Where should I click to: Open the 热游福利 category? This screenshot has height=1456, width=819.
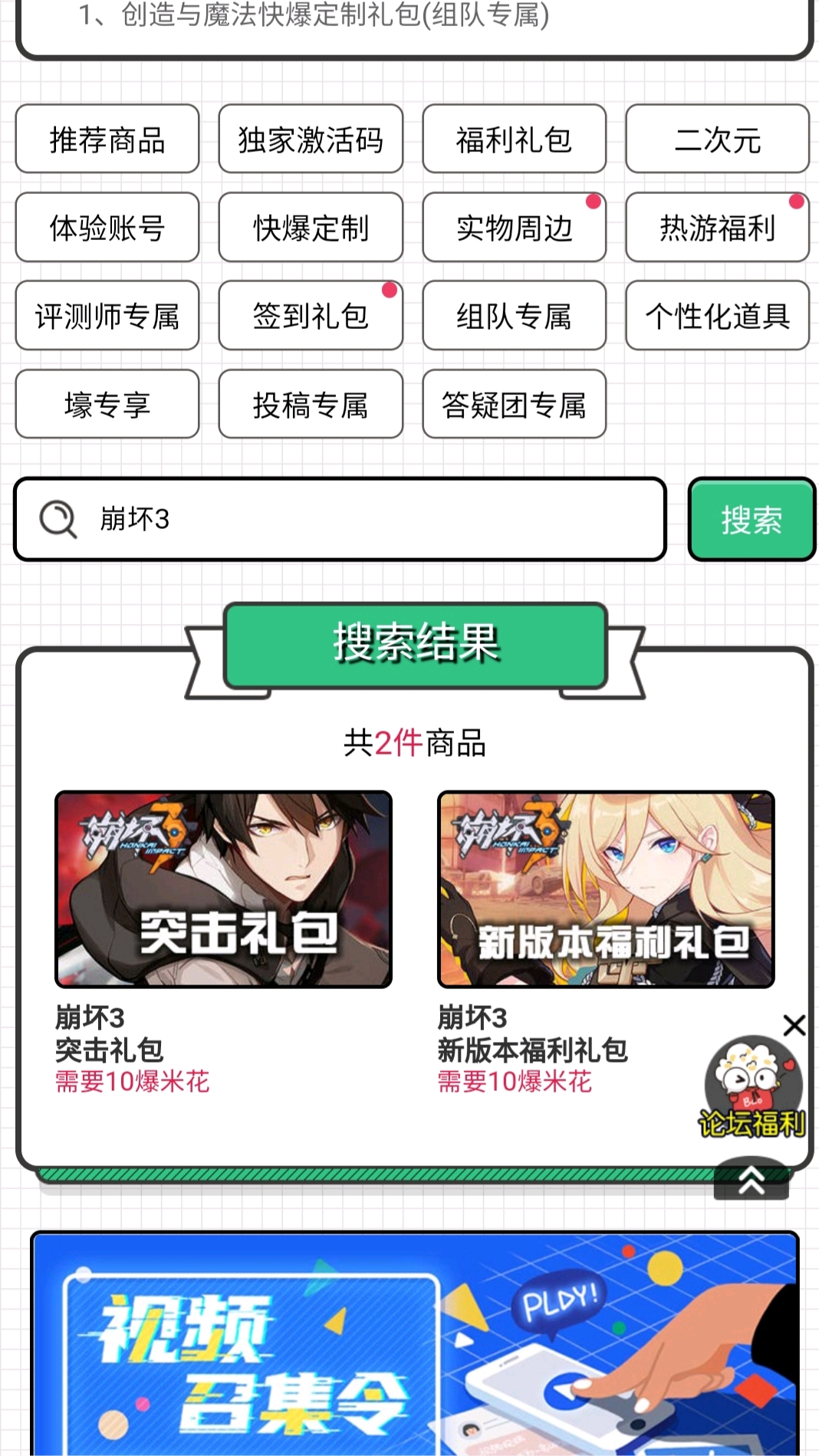click(x=717, y=228)
